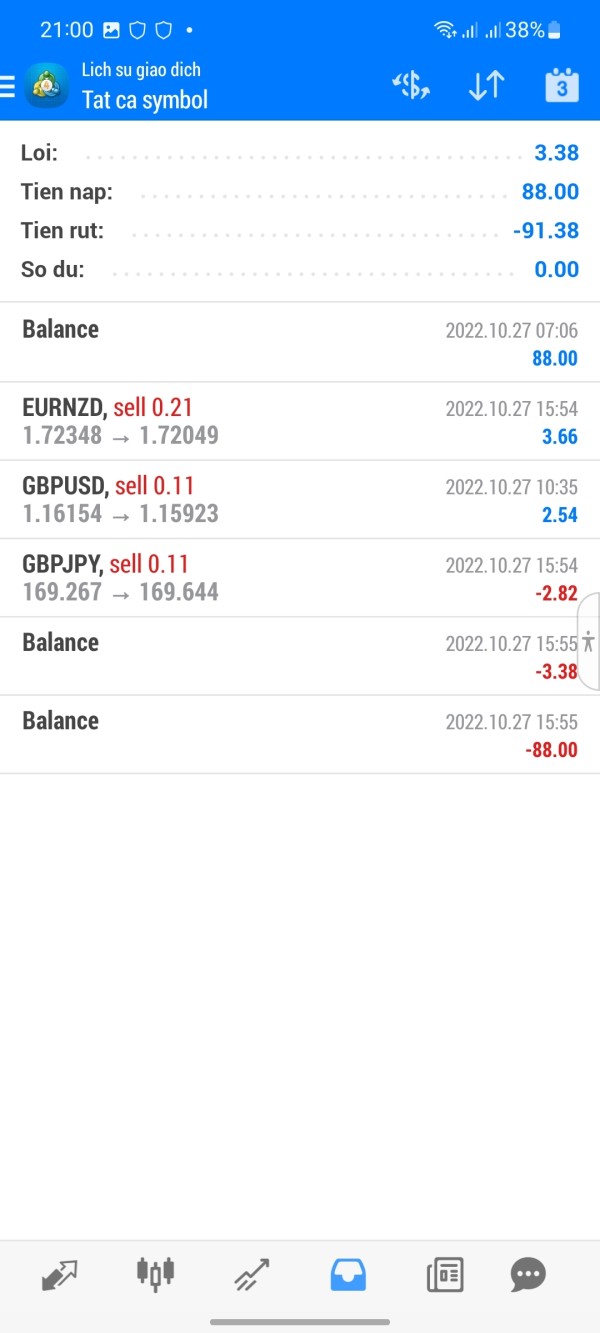Select the history inbox tab
Viewport: 600px width, 1333px height.
pos(348,1274)
